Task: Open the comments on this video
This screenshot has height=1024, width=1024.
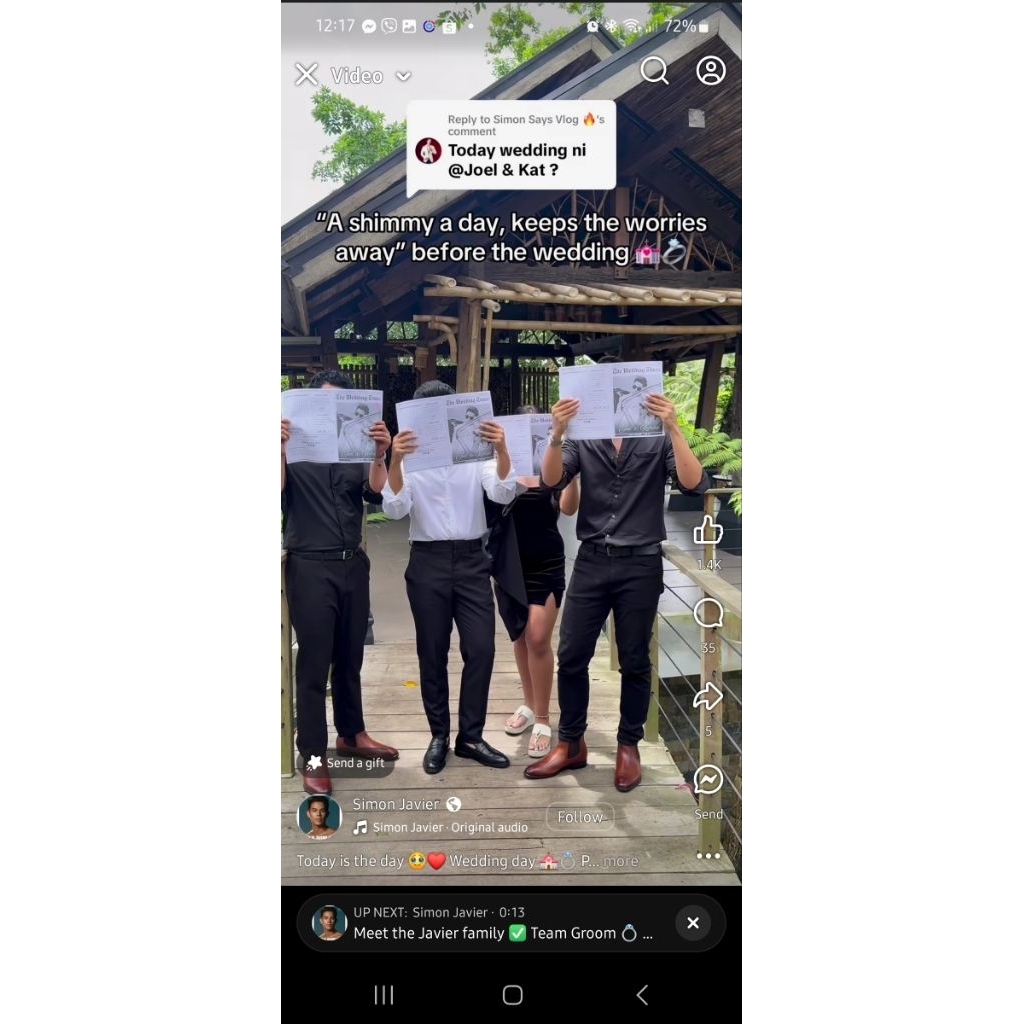Action: (708, 613)
